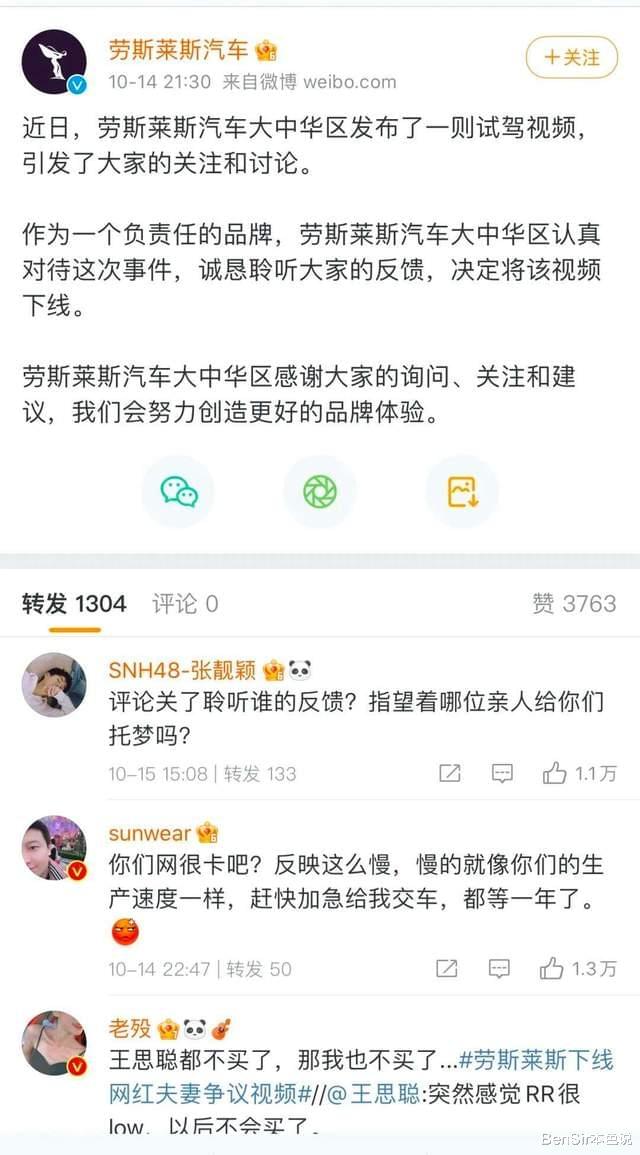Follow 劳斯莱斯汽车 with the +关注 button

[x=573, y=58]
